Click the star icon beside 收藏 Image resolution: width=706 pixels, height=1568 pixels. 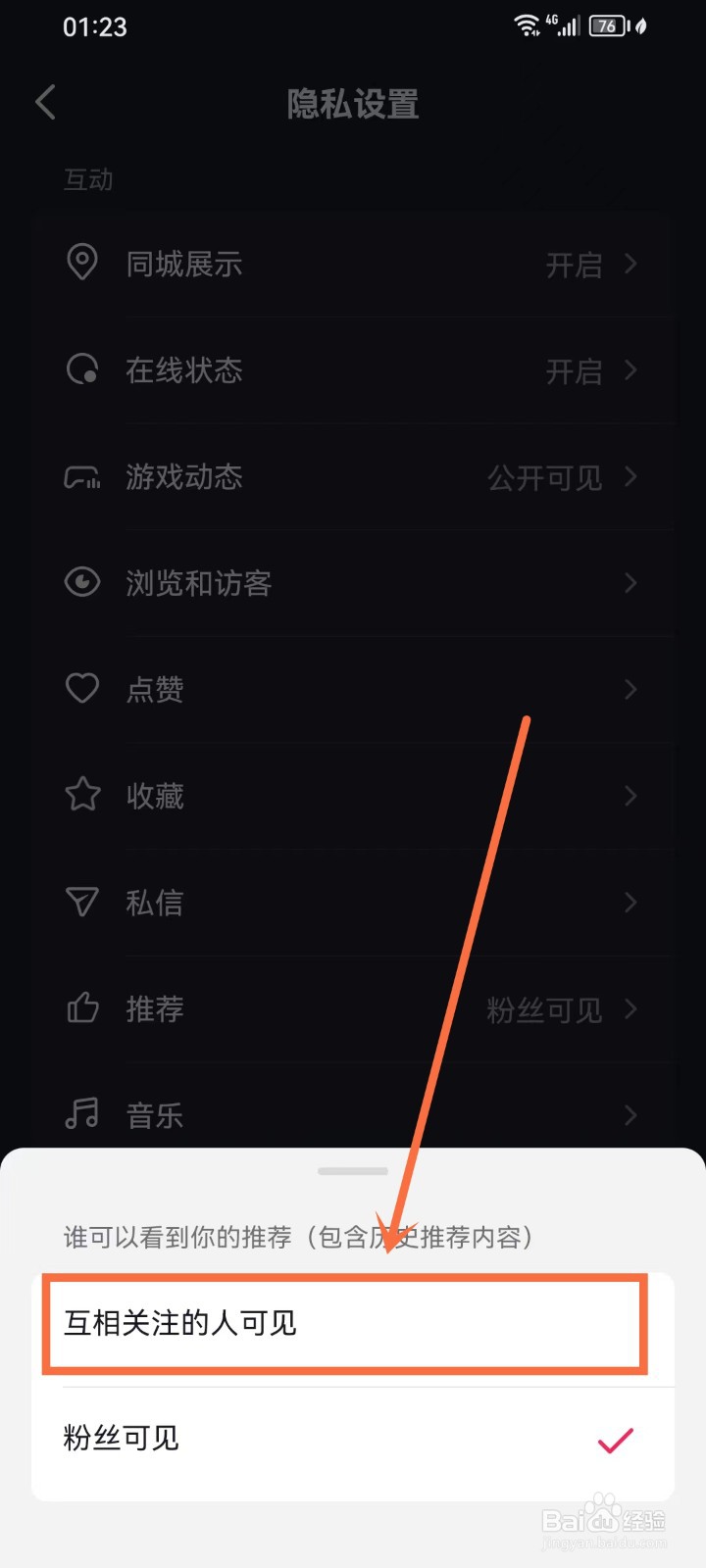pyautogui.click(x=82, y=796)
